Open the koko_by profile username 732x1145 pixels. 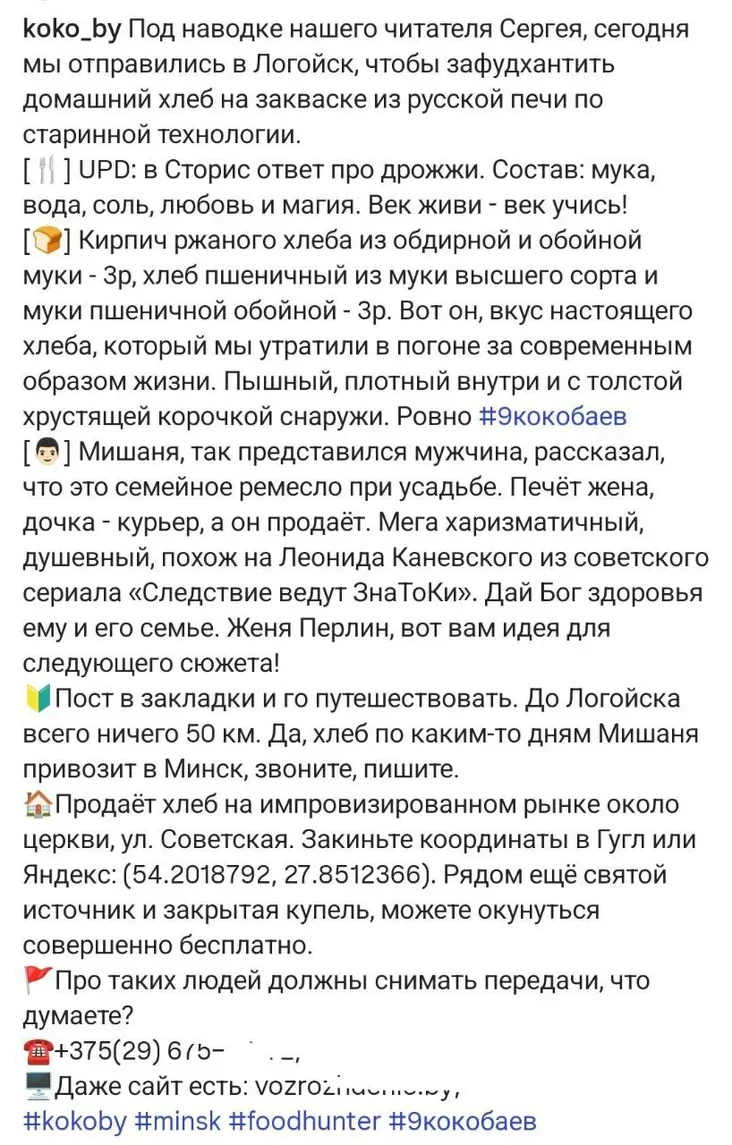[71, 28]
